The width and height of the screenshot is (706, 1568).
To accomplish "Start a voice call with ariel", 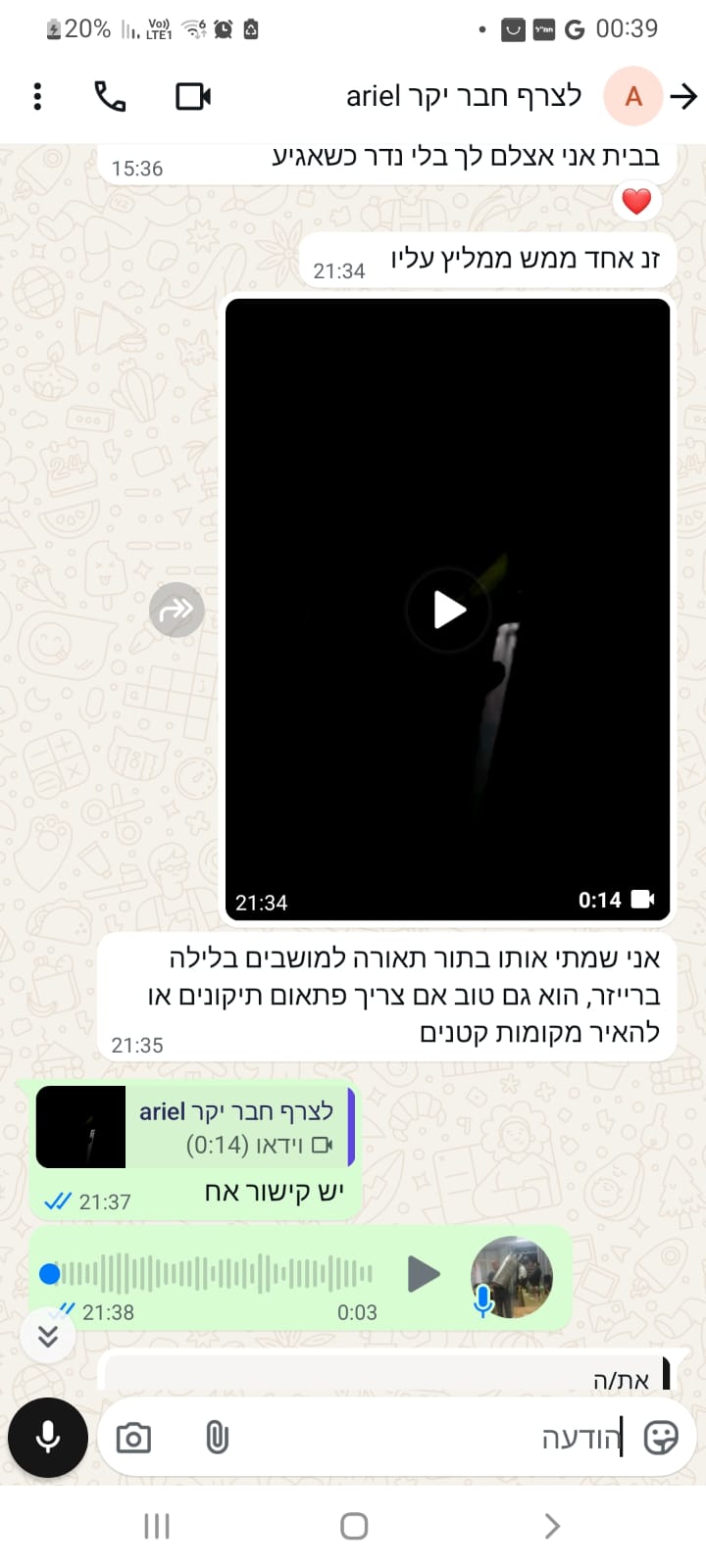I will coord(110,96).
